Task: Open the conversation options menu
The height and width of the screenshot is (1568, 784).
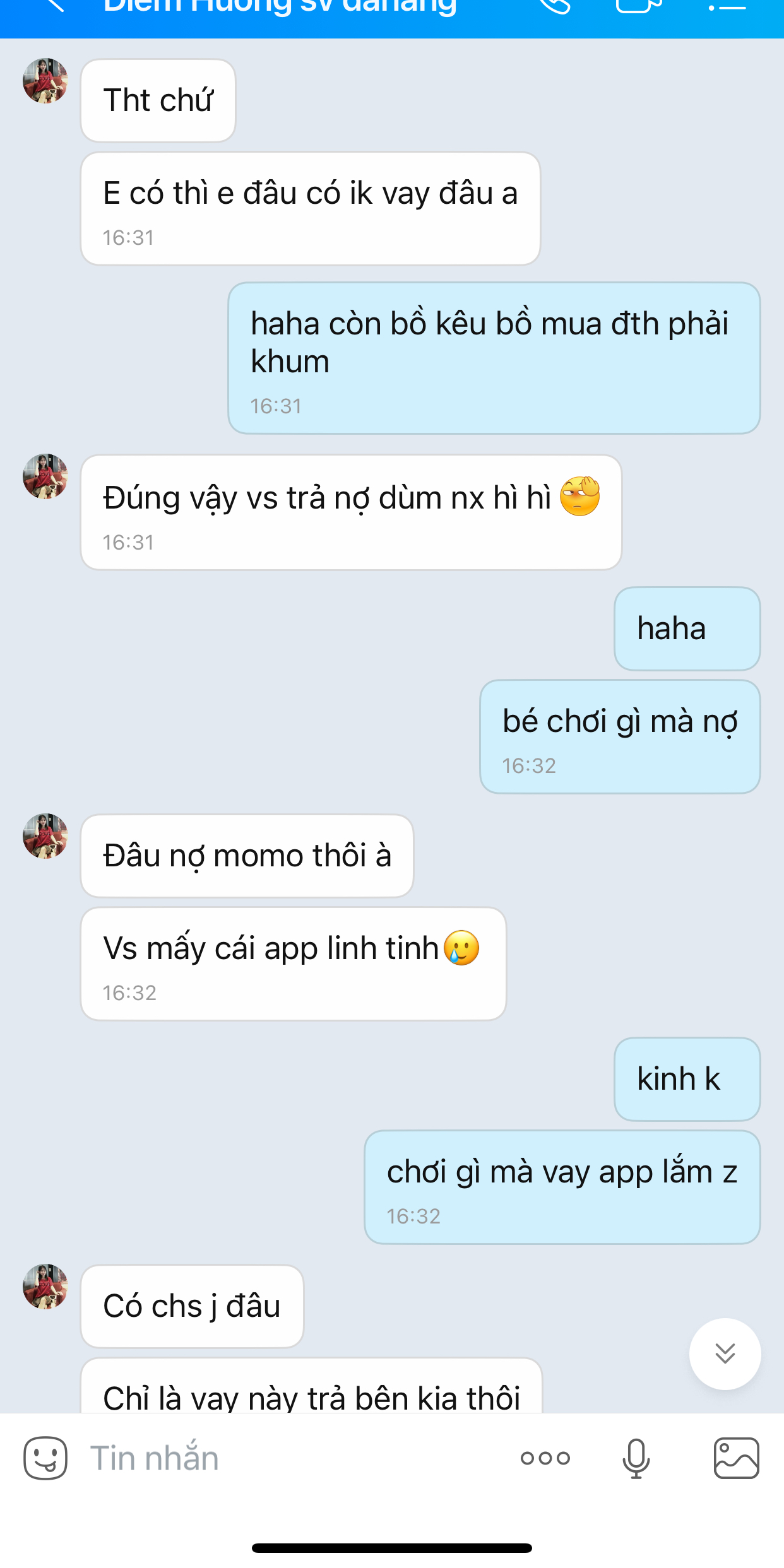Action: tap(727, 6)
